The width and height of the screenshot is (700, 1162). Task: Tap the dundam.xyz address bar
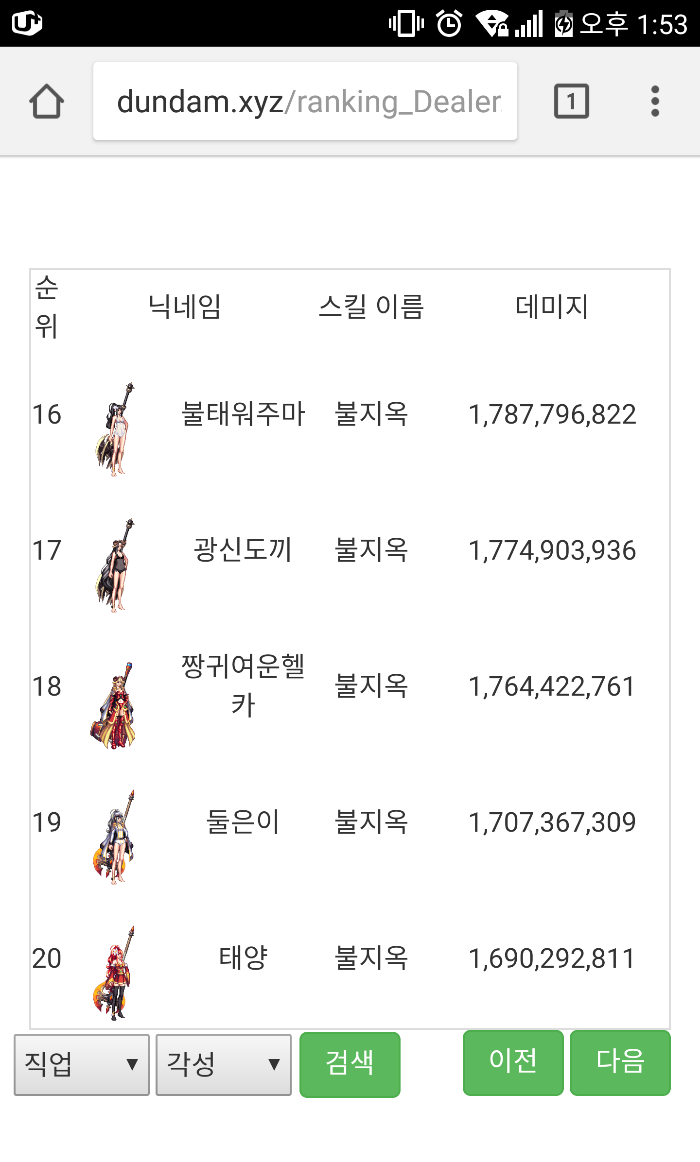[x=305, y=101]
